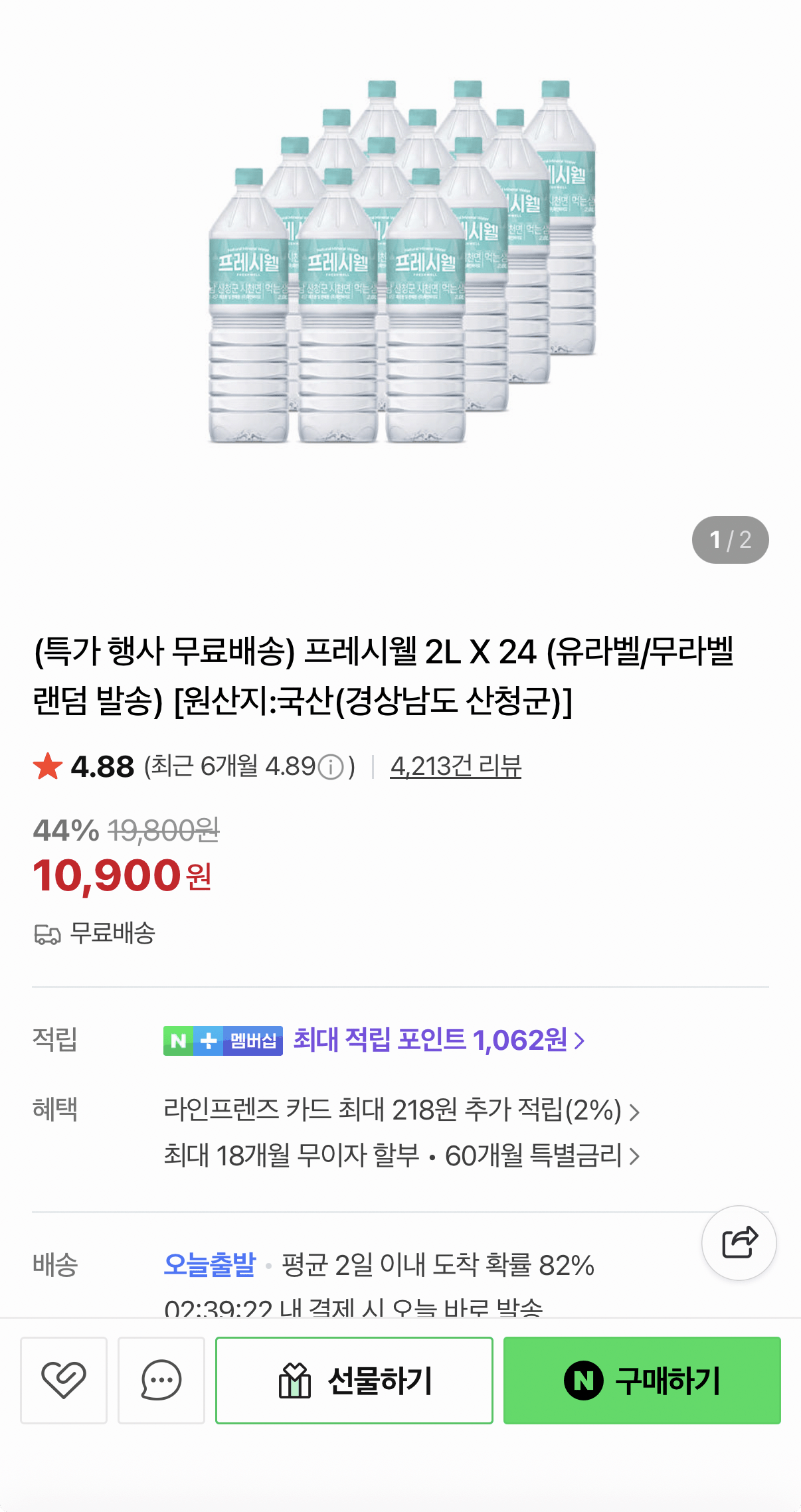The image size is (801, 1512).
Task: Expand the 최대 적립 포인트 details chevron
Action: (x=579, y=1041)
